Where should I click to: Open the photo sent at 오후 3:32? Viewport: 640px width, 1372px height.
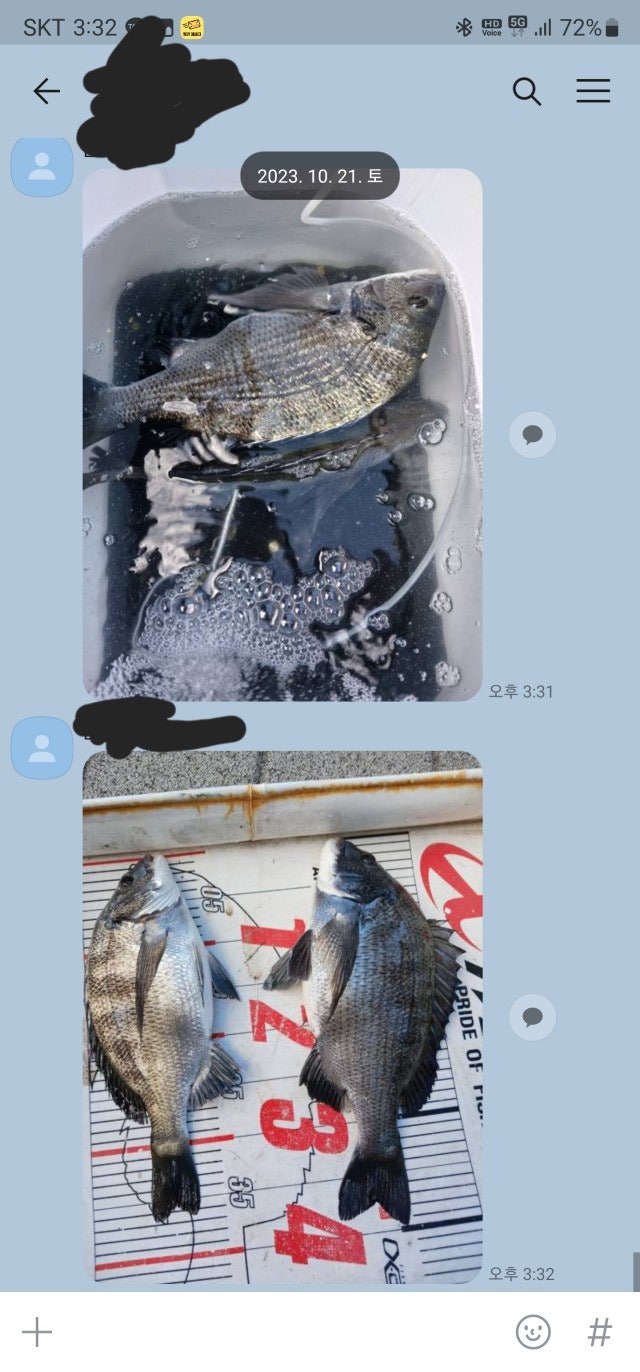pos(282,1016)
